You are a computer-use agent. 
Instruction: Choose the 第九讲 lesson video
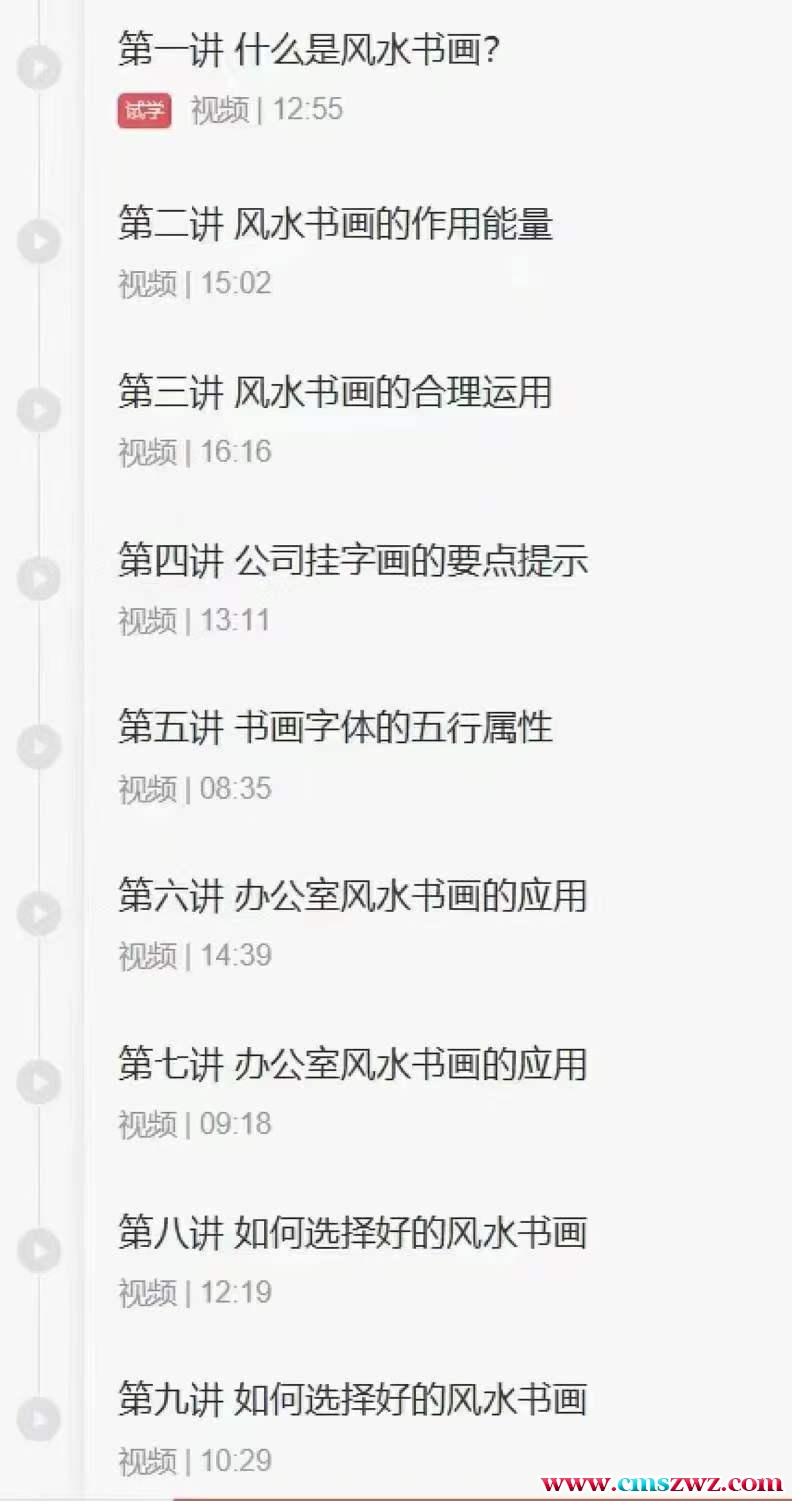(x=352, y=1399)
